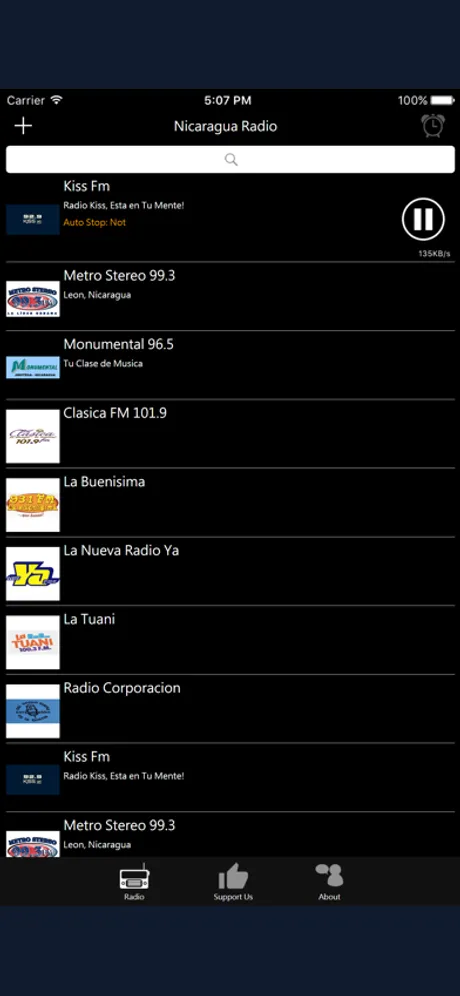Listen to La Buenisima

230,502
